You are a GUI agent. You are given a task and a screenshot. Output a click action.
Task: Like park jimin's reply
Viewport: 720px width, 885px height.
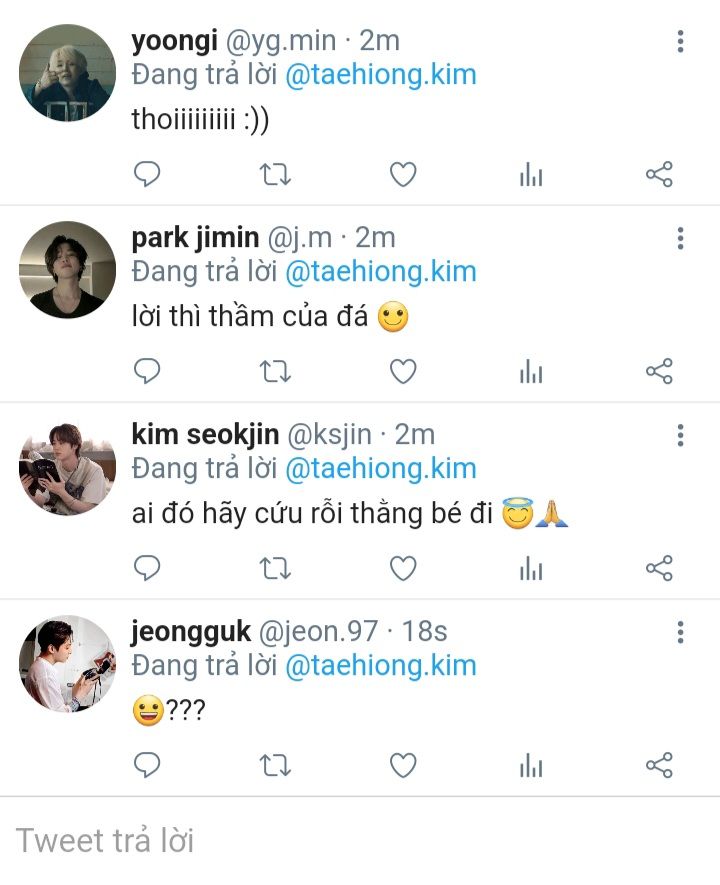tap(402, 372)
